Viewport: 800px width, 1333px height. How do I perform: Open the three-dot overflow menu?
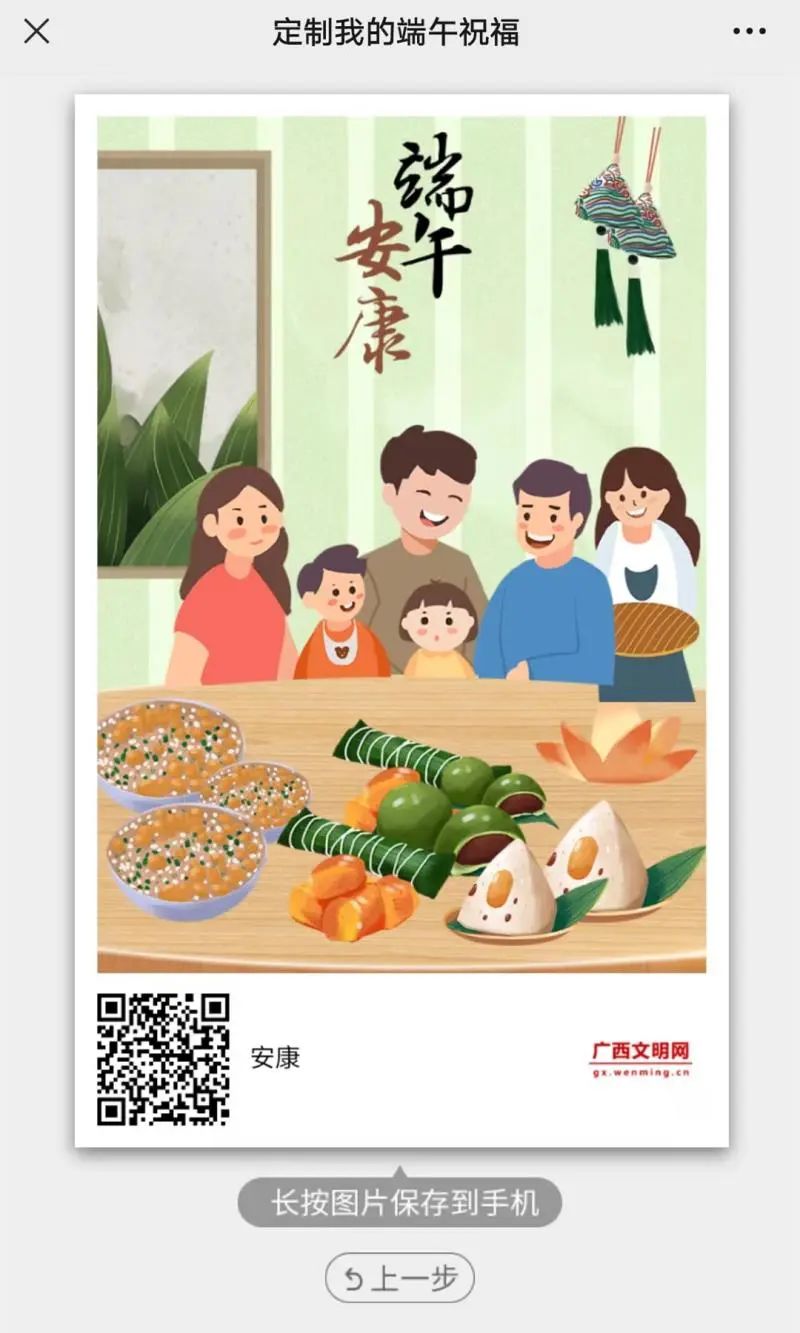pyautogui.click(x=749, y=32)
